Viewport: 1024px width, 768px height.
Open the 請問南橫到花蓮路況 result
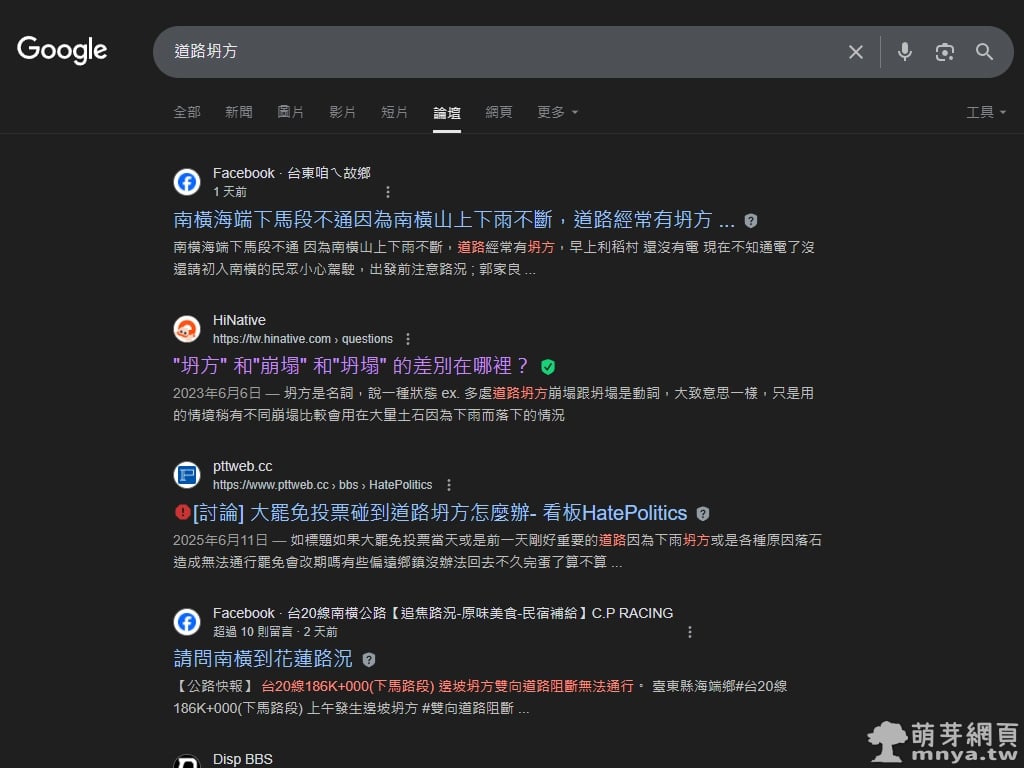[x=263, y=659]
